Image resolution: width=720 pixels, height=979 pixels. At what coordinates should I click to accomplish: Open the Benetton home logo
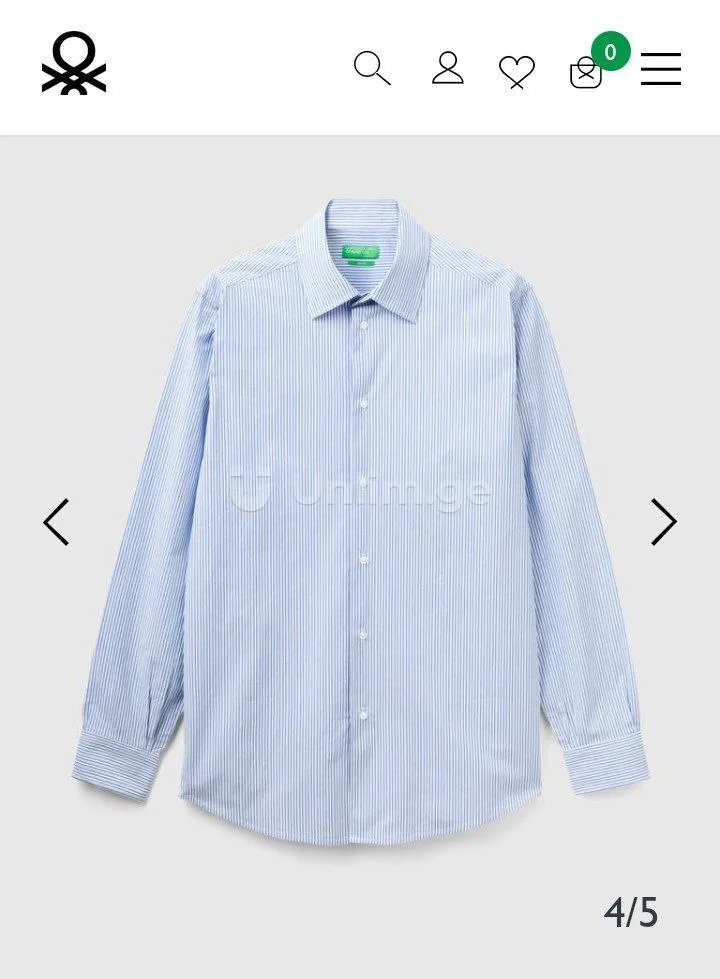point(73,65)
